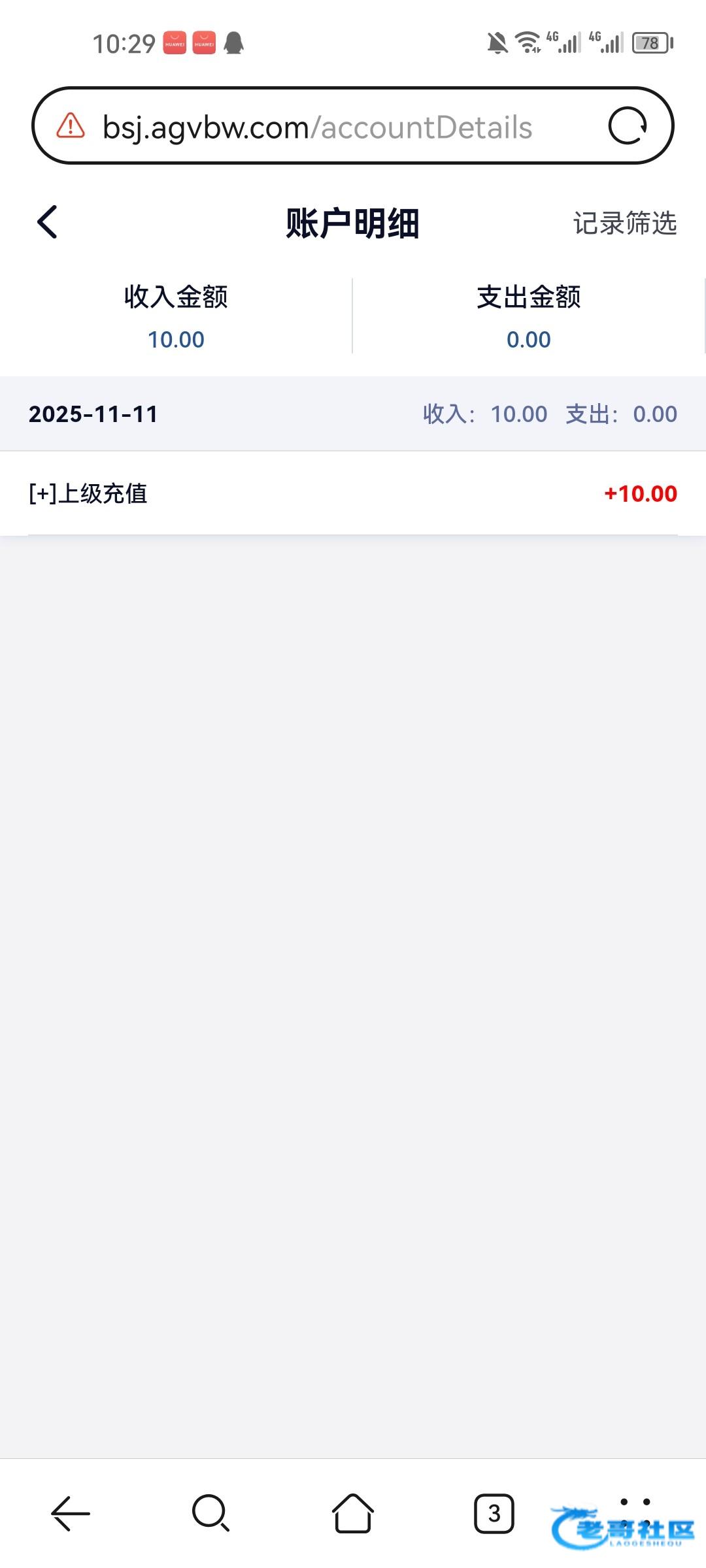The height and width of the screenshot is (1568, 706).
Task: Go to the browser home page
Action: click(x=353, y=1513)
